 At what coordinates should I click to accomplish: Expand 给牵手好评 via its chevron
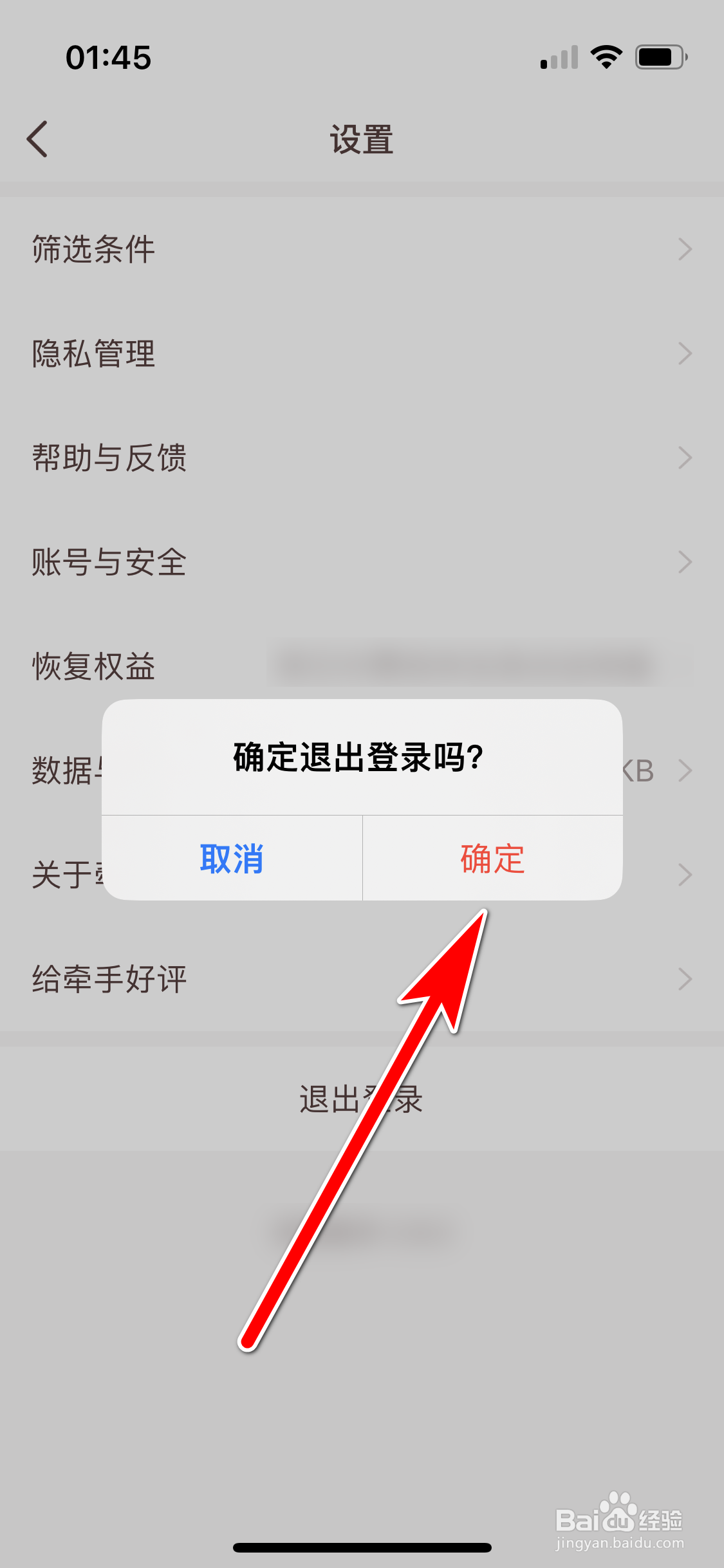click(684, 978)
